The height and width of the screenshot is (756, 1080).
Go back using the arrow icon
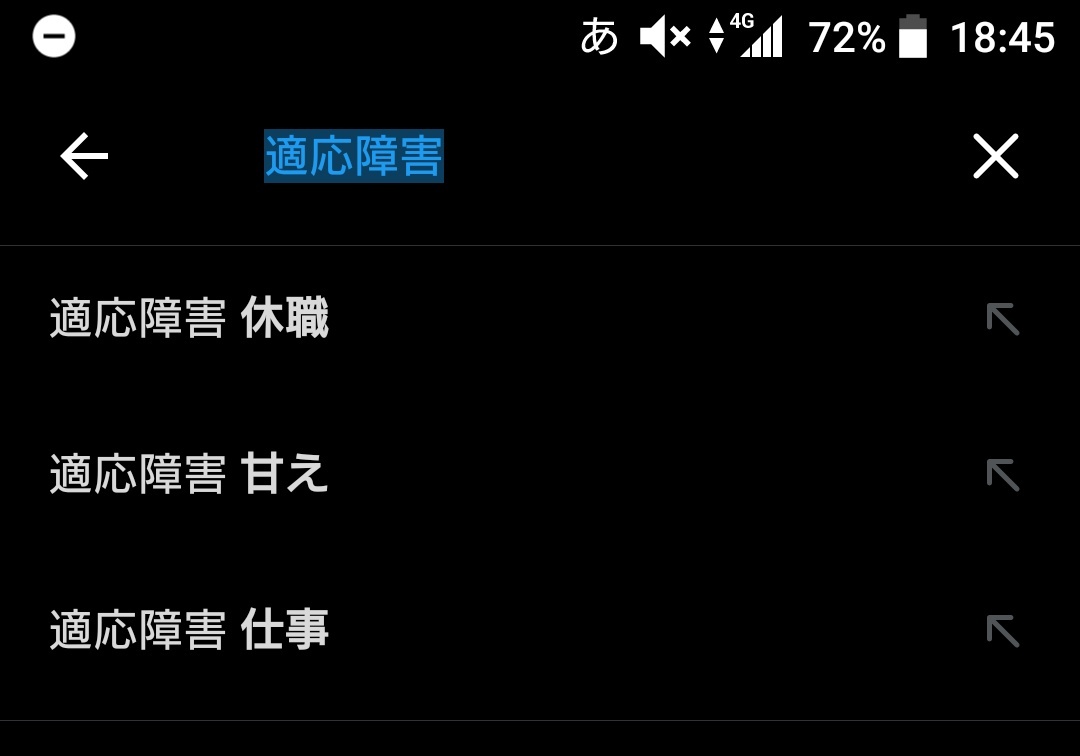(x=84, y=157)
